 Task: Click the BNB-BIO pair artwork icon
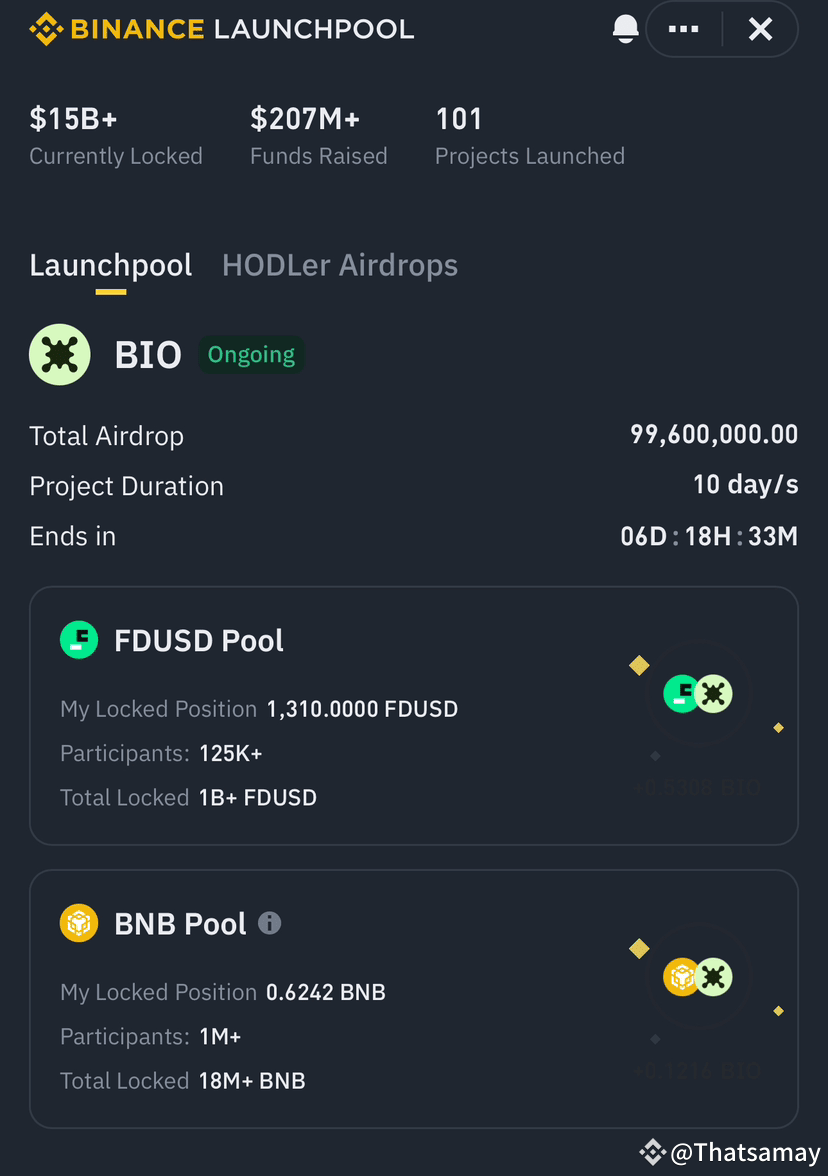point(698,977)
